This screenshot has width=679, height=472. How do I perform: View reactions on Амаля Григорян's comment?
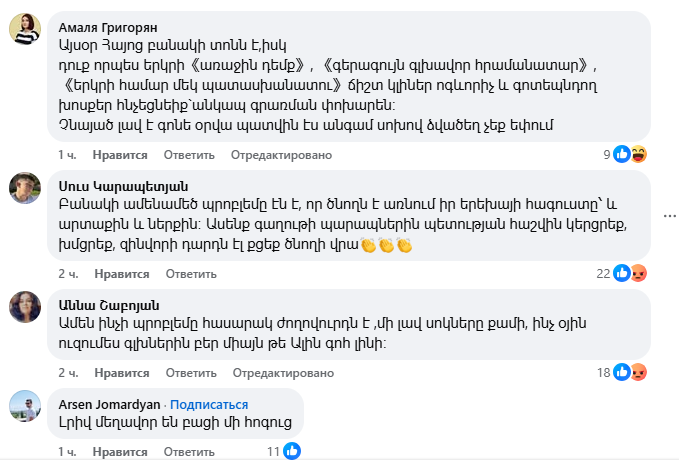(628, 155)
